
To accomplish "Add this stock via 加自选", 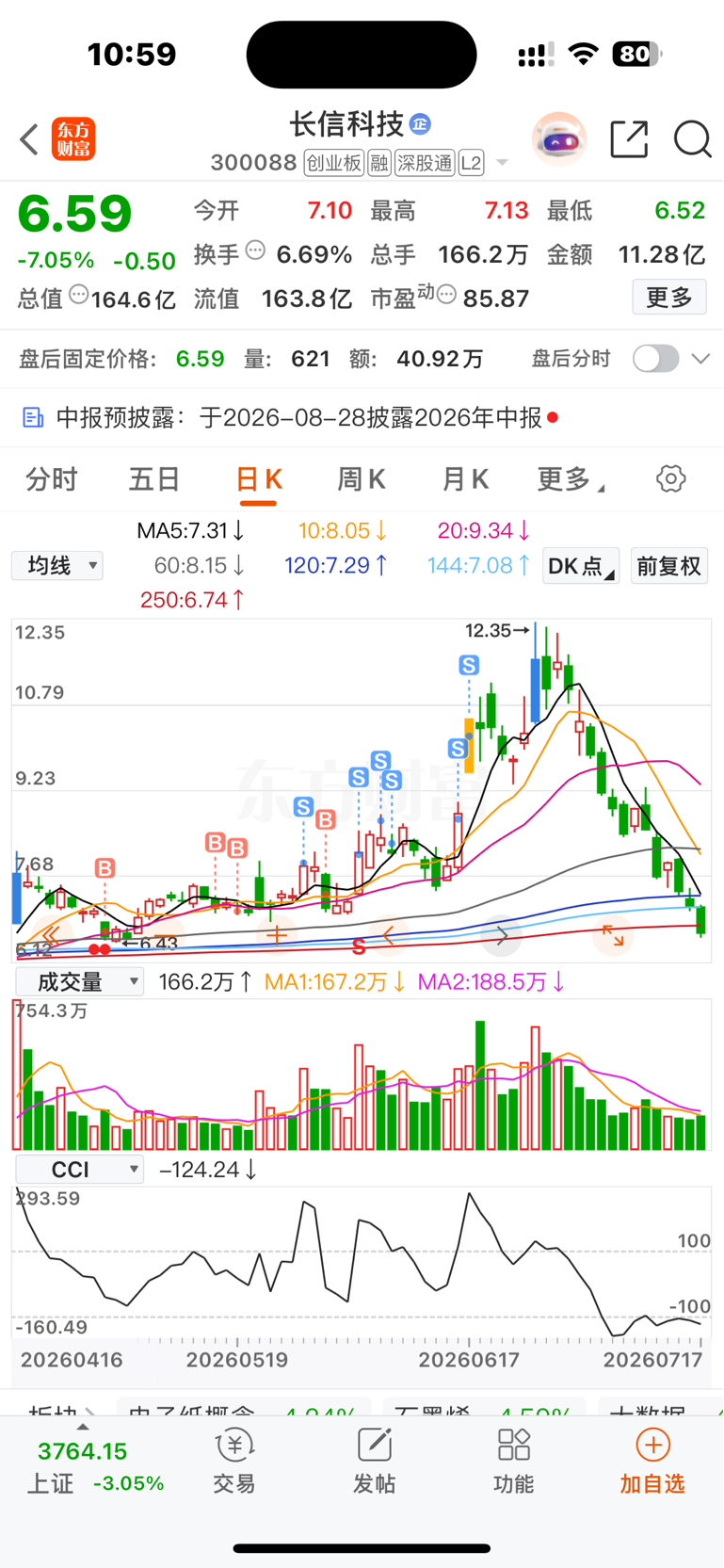I will click(x=652, y=1462).
